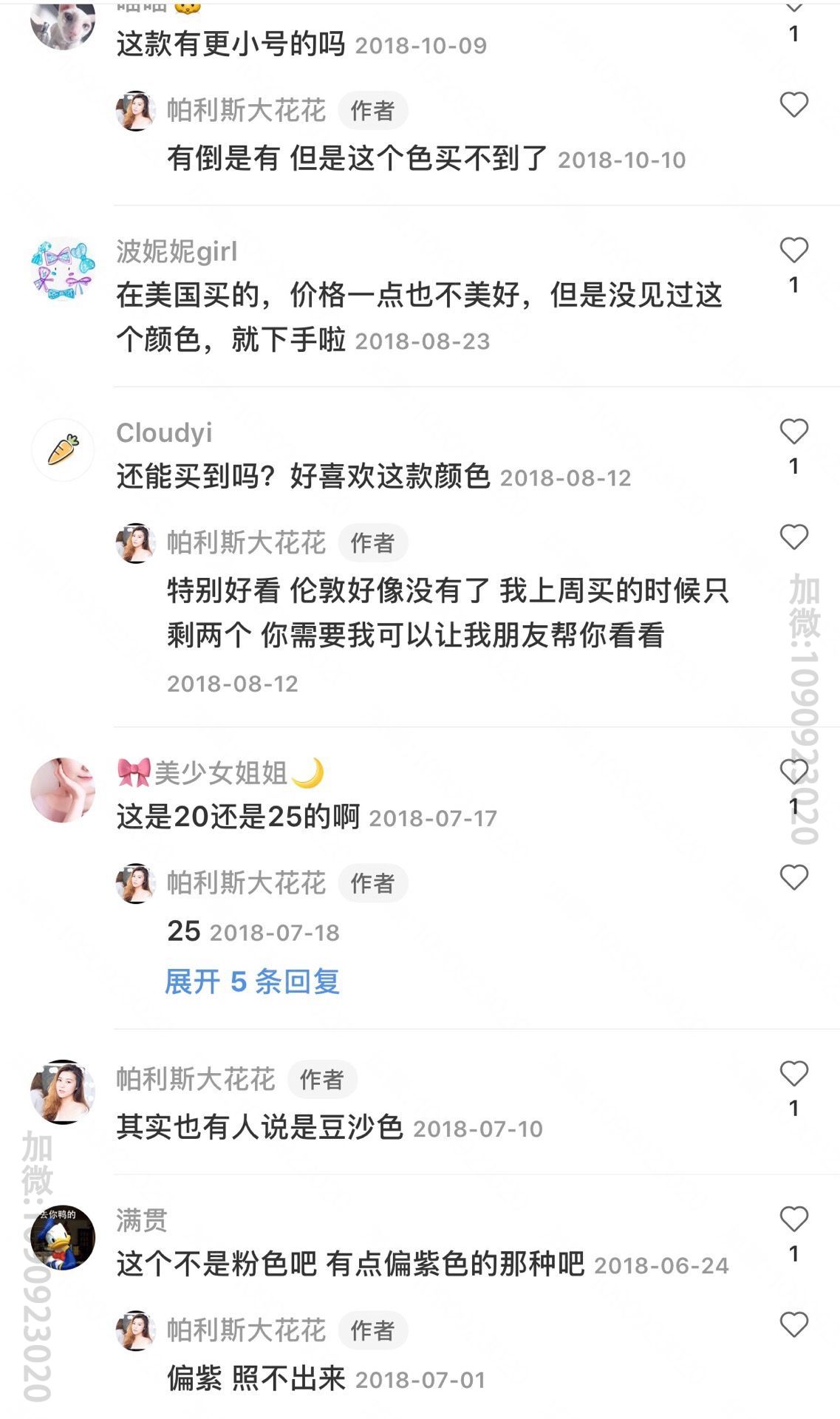Like the author's comment about 豆沙色
The height and width of the screenshot is (1419, 840).
(793, 1074)
